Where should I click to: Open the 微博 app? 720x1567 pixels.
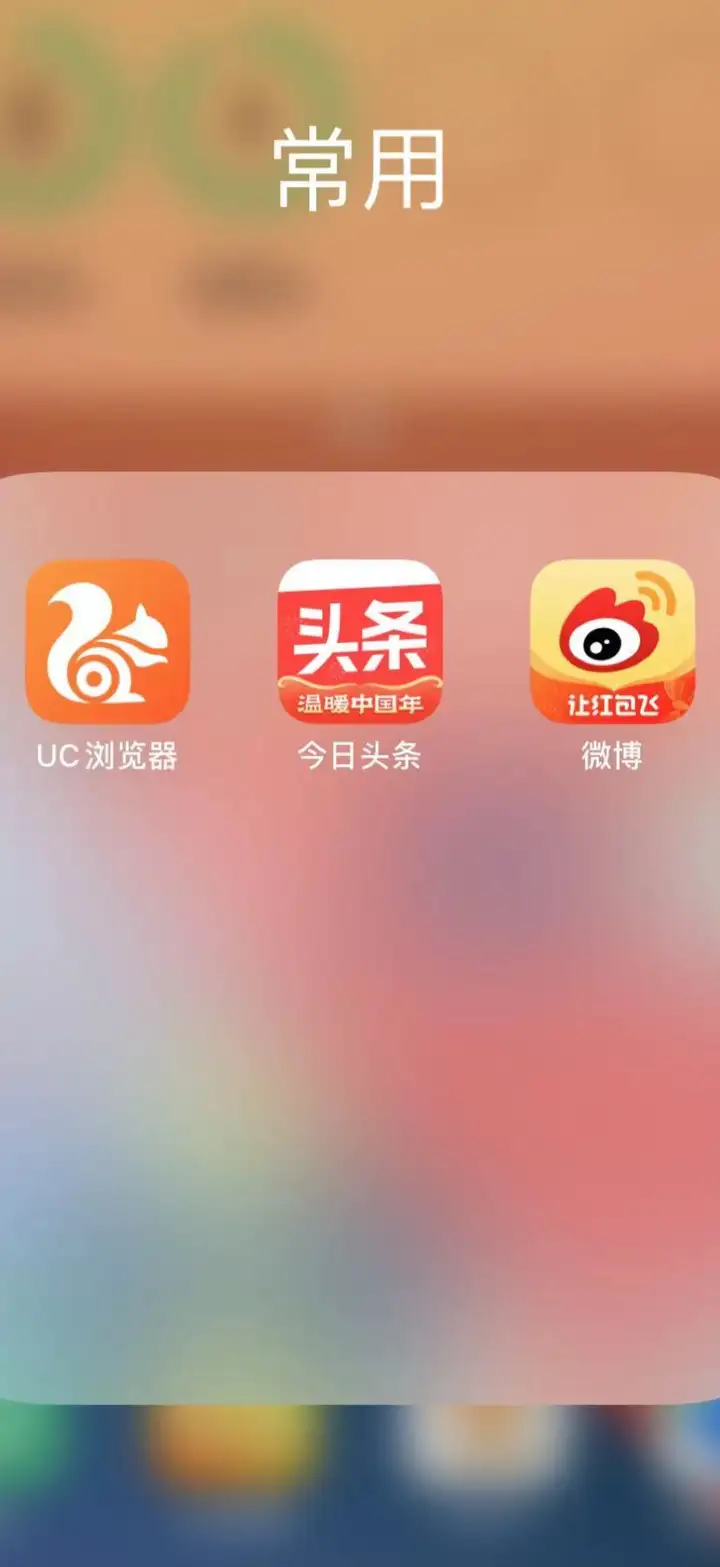611,641
